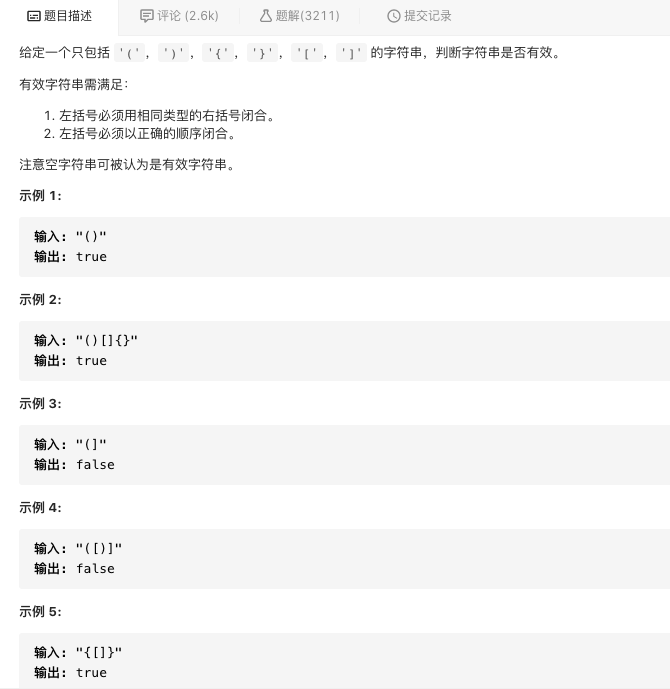Screen dimensions: 670x689
Task: Switch to the 题解(3211) tab
Action: pos(299,16)
